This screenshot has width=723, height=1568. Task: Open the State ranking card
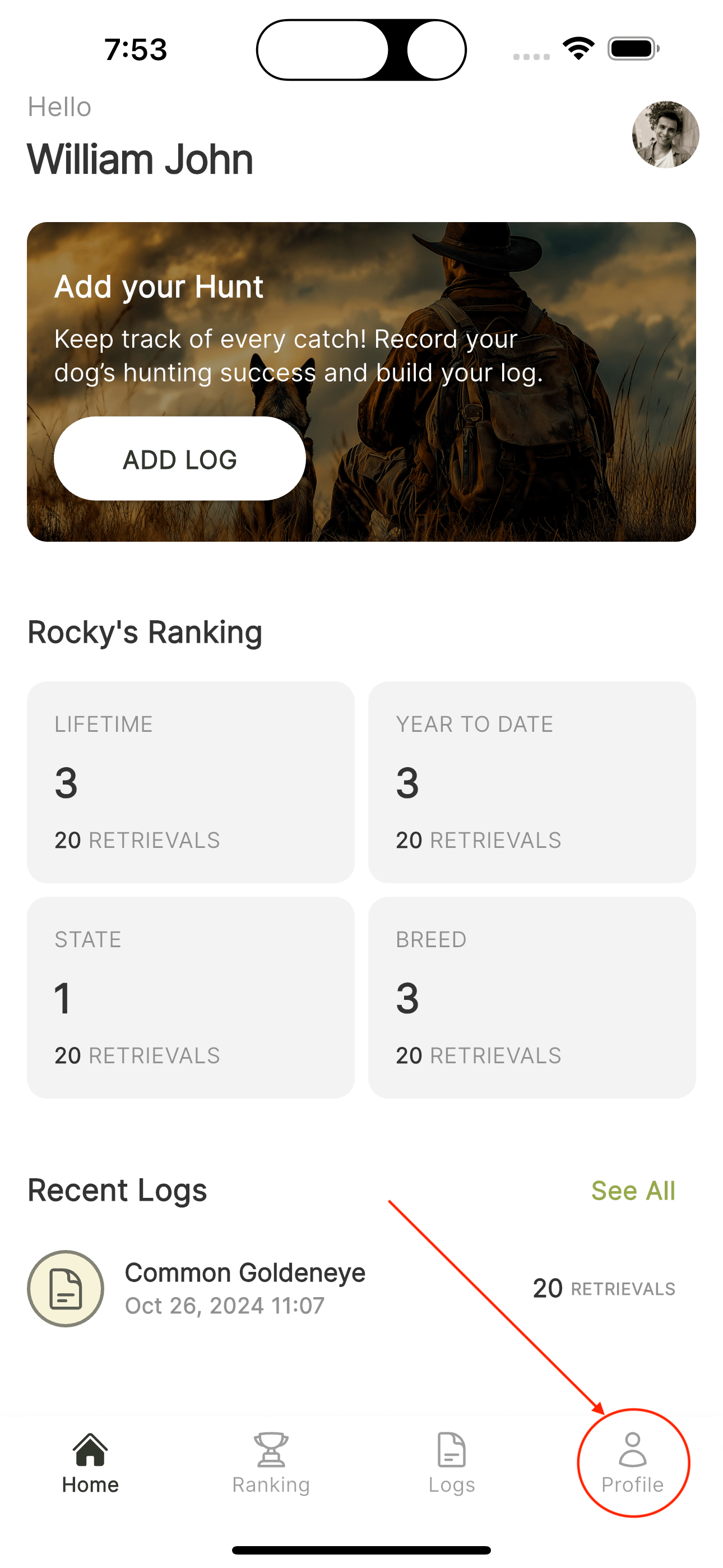(191, 998)
